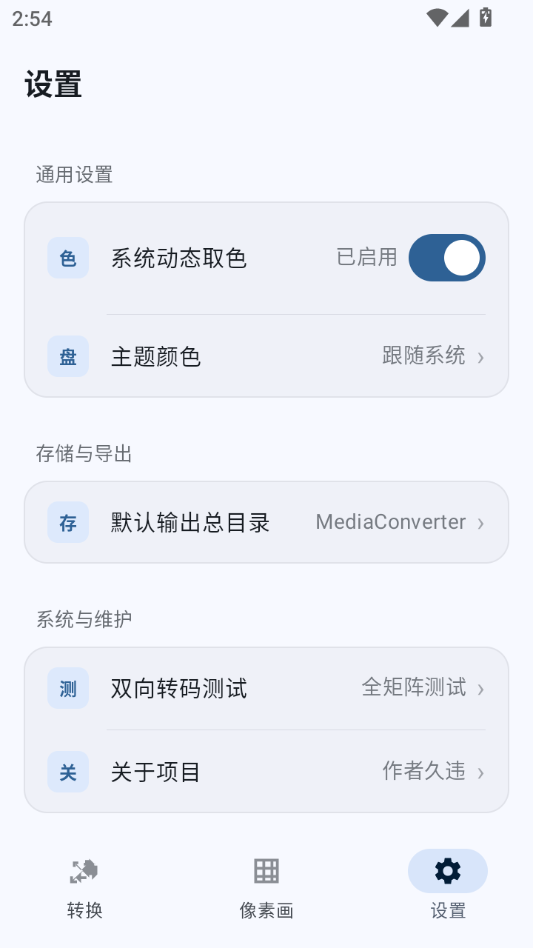533x948 pixels.
Task: Open 默认输出总目录 setting
Action: [266, 522]
